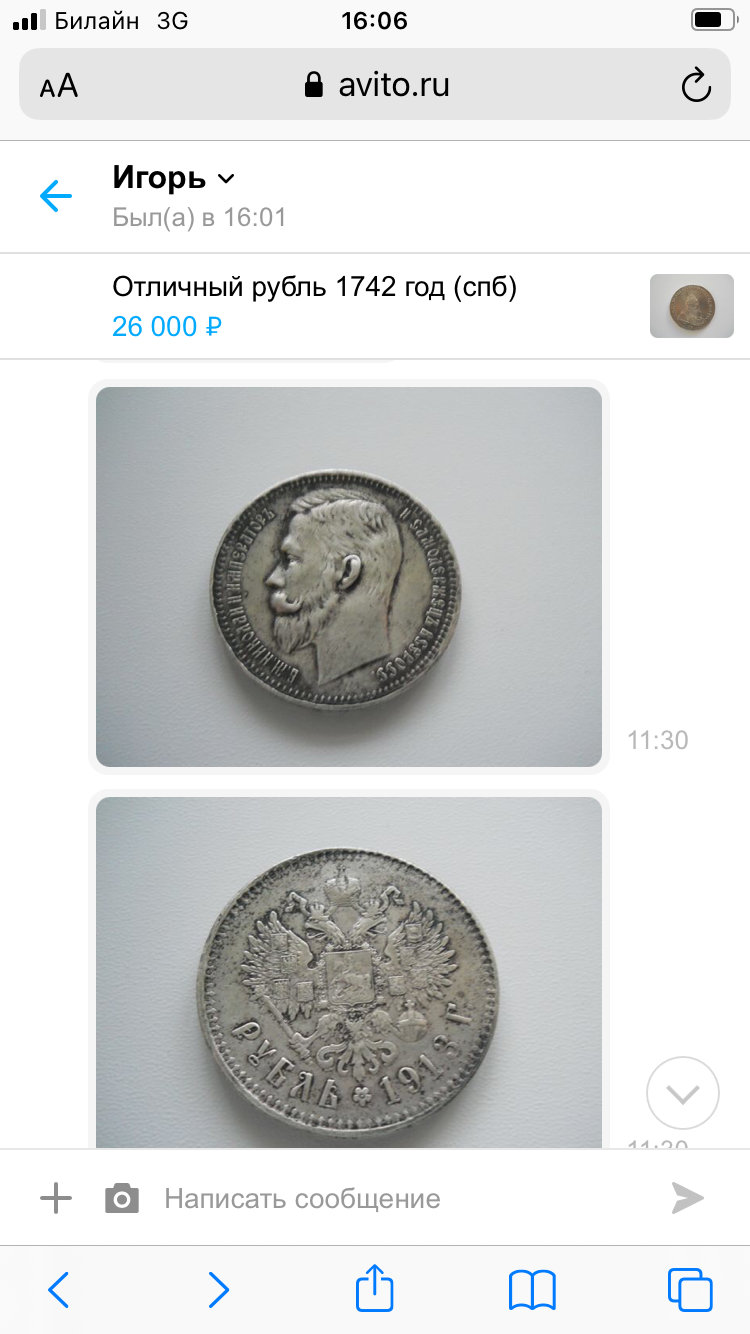Screen dimensions: 750x1334
Task: Go back in Safari's history
Action: [59, 1290]
